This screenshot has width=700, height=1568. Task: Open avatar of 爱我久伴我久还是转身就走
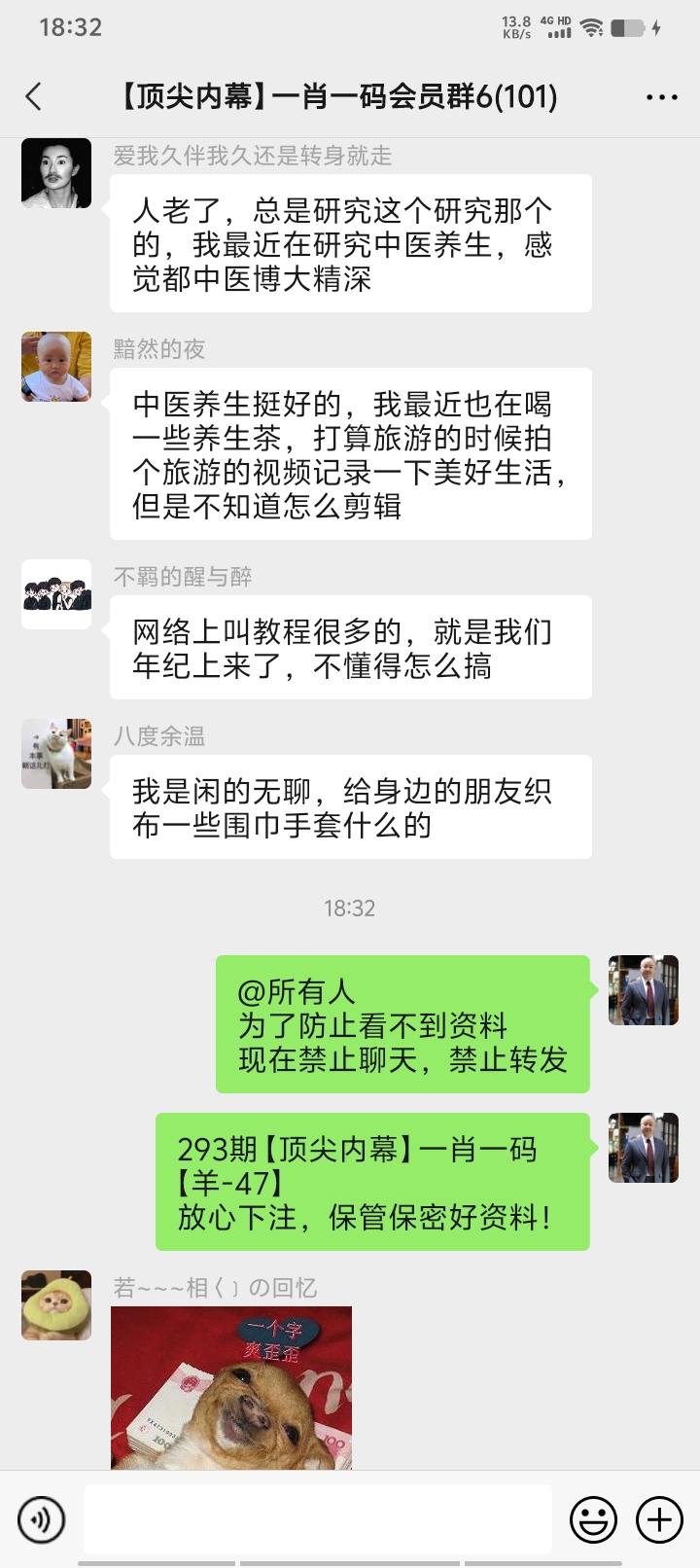[x=56, y=173]
